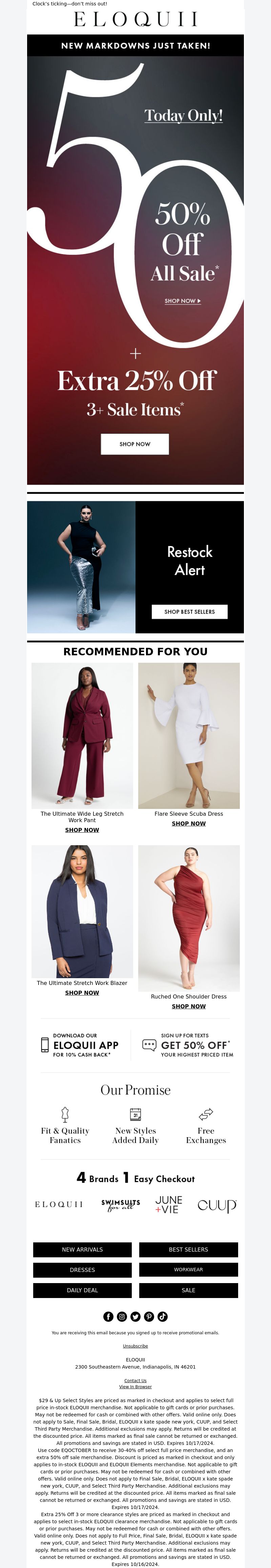Tap the Unsubscribe link
The height and width of the screenshot is (1568, 271).
coord(135,1346)
